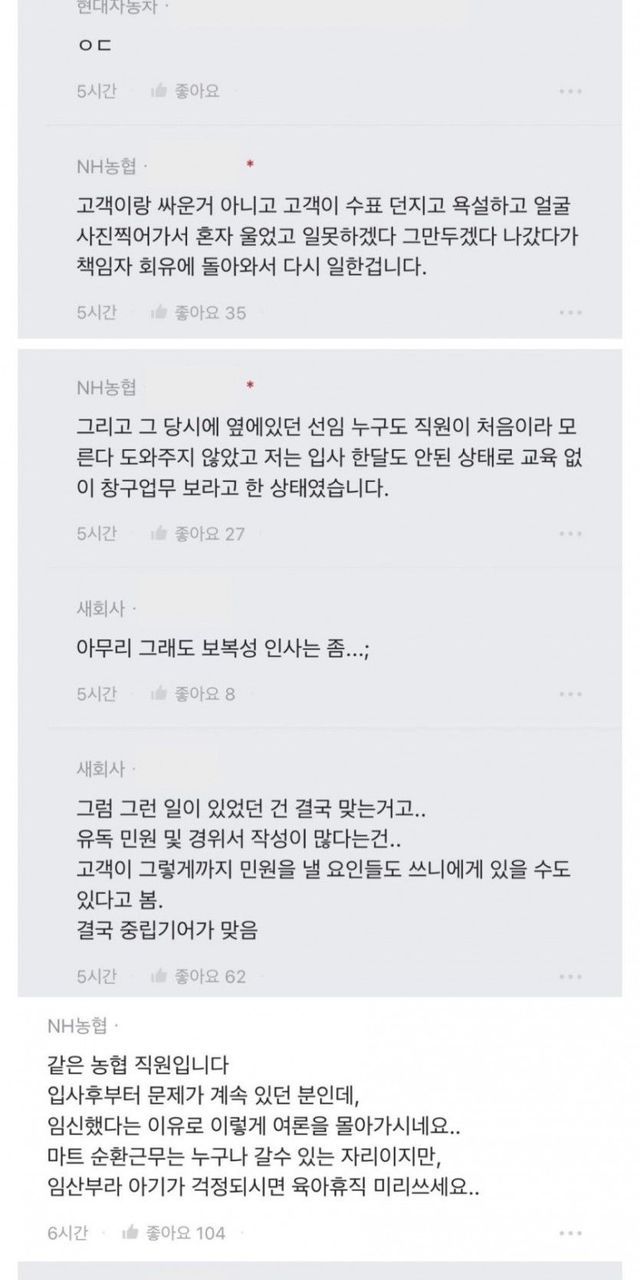Open overflow menu on the "ㅇㄷ" comment
This screenshot has height=1280, width=640.
(570, 91)
